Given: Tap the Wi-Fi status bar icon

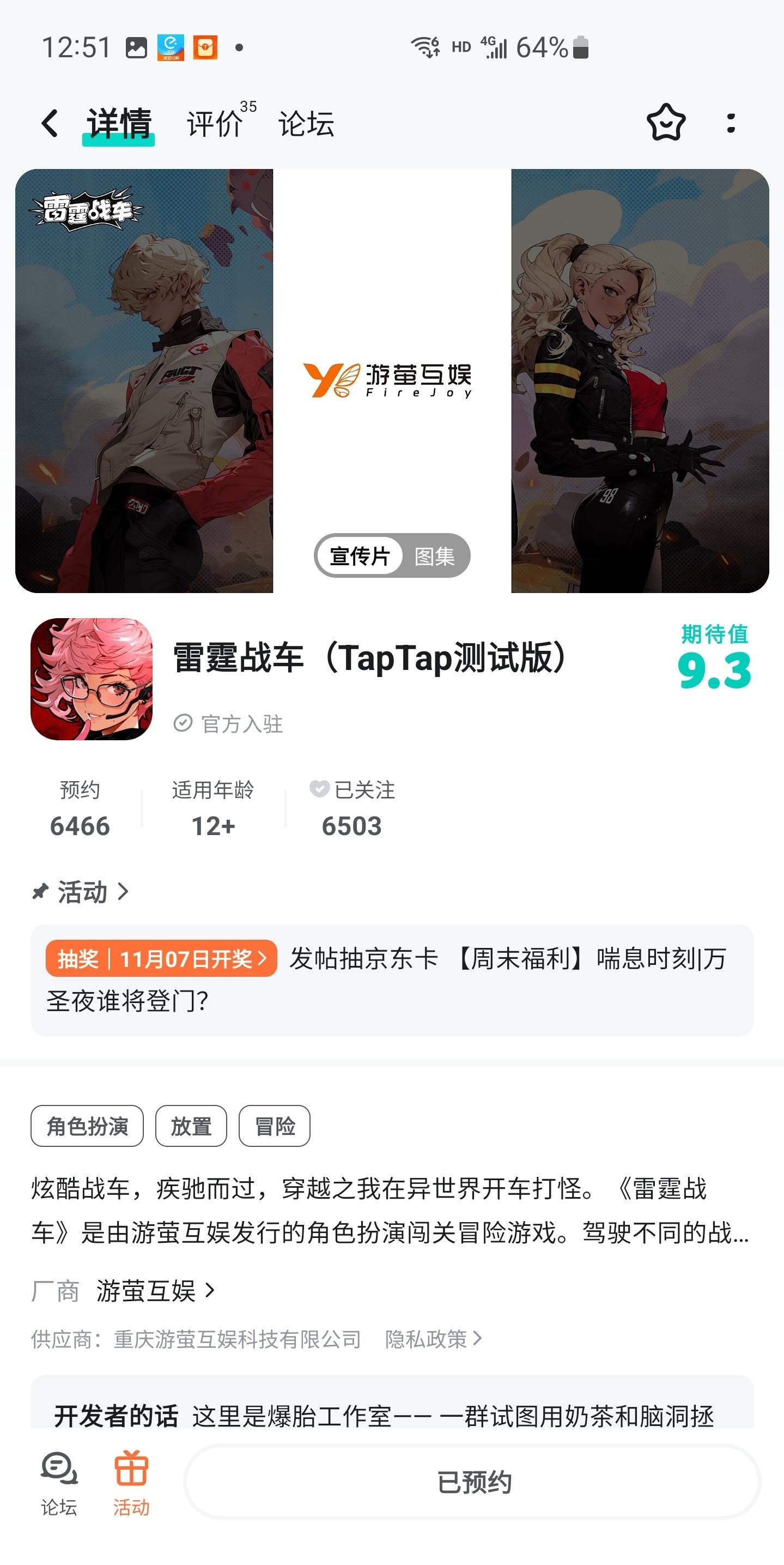Looking at the screenshot, I should [425, 46].
